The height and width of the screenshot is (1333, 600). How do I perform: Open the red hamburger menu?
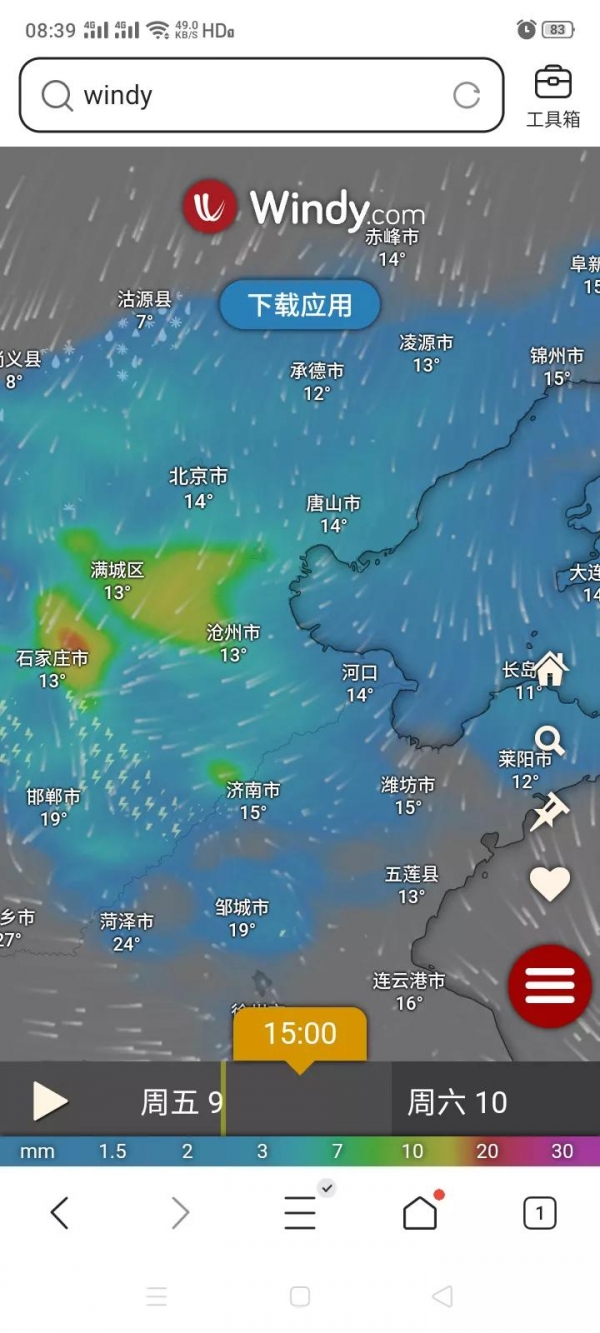click(549, 986)
